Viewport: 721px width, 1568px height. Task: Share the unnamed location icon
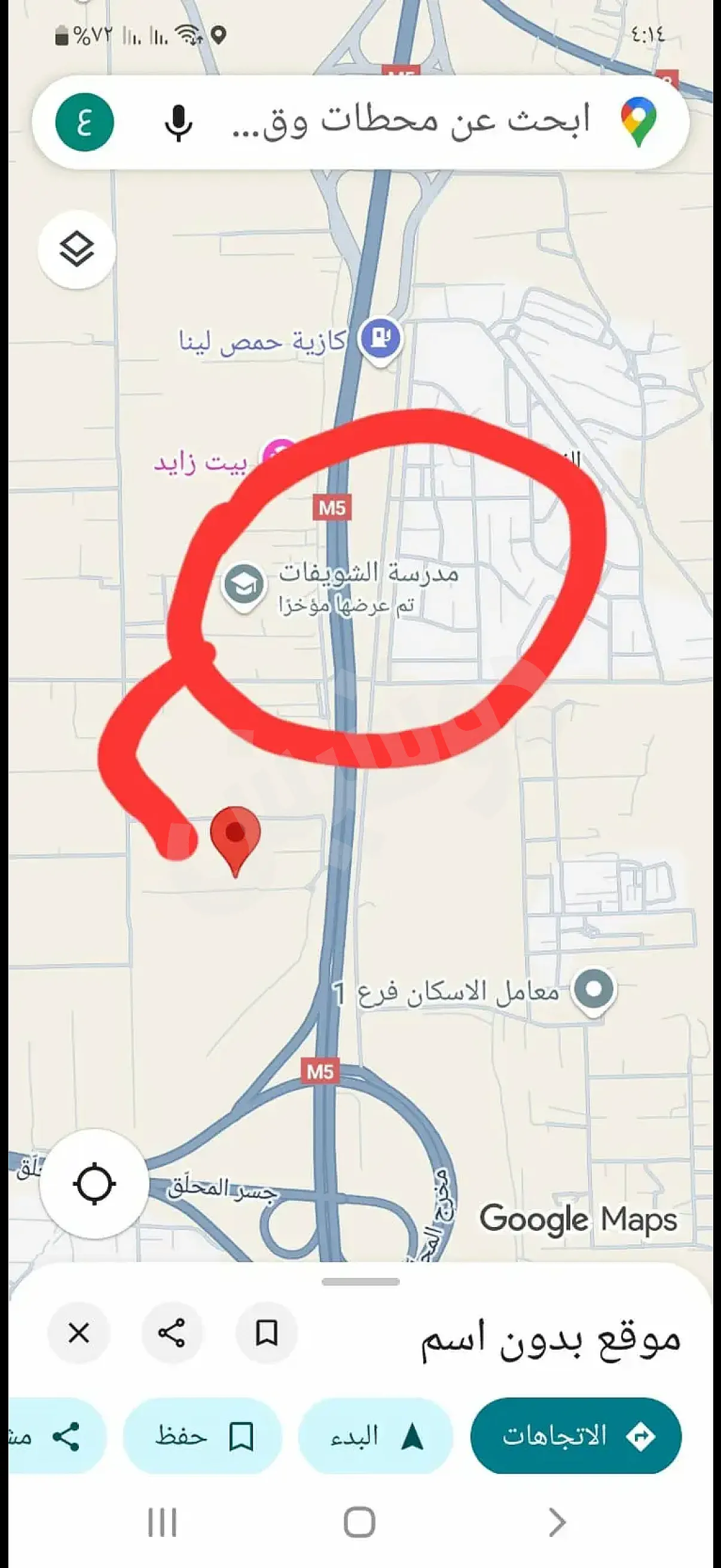point(172,1334)
